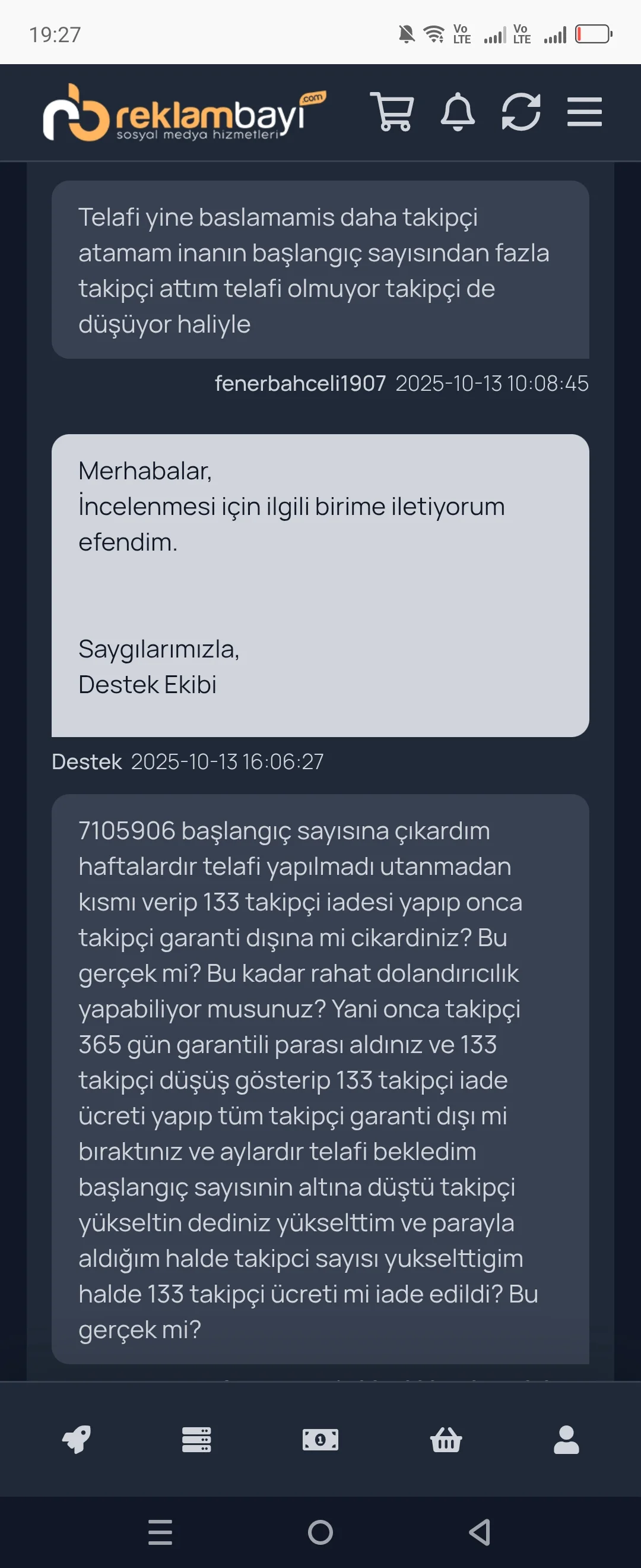Screen dimensions: 641x1568
Task: Open the notifications bell
Action: [x=458, y=112]
